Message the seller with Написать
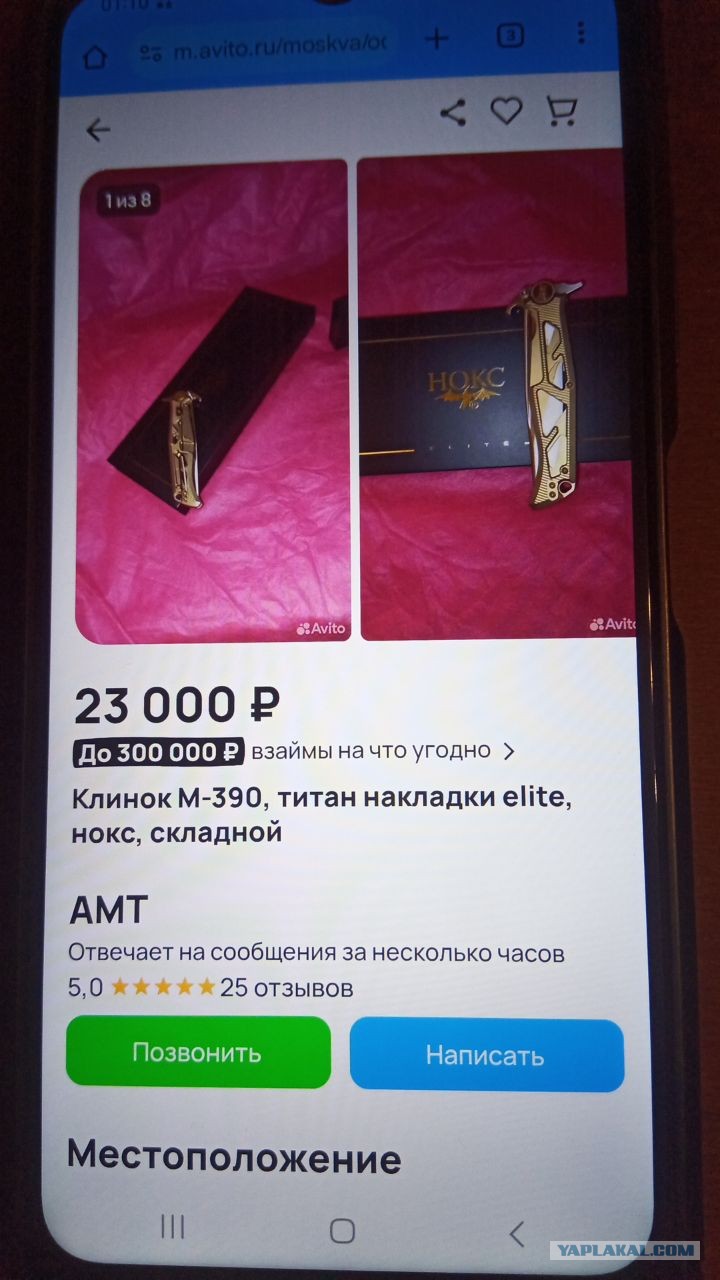This screenshot has height=1280, width=720. point(485,1055)
